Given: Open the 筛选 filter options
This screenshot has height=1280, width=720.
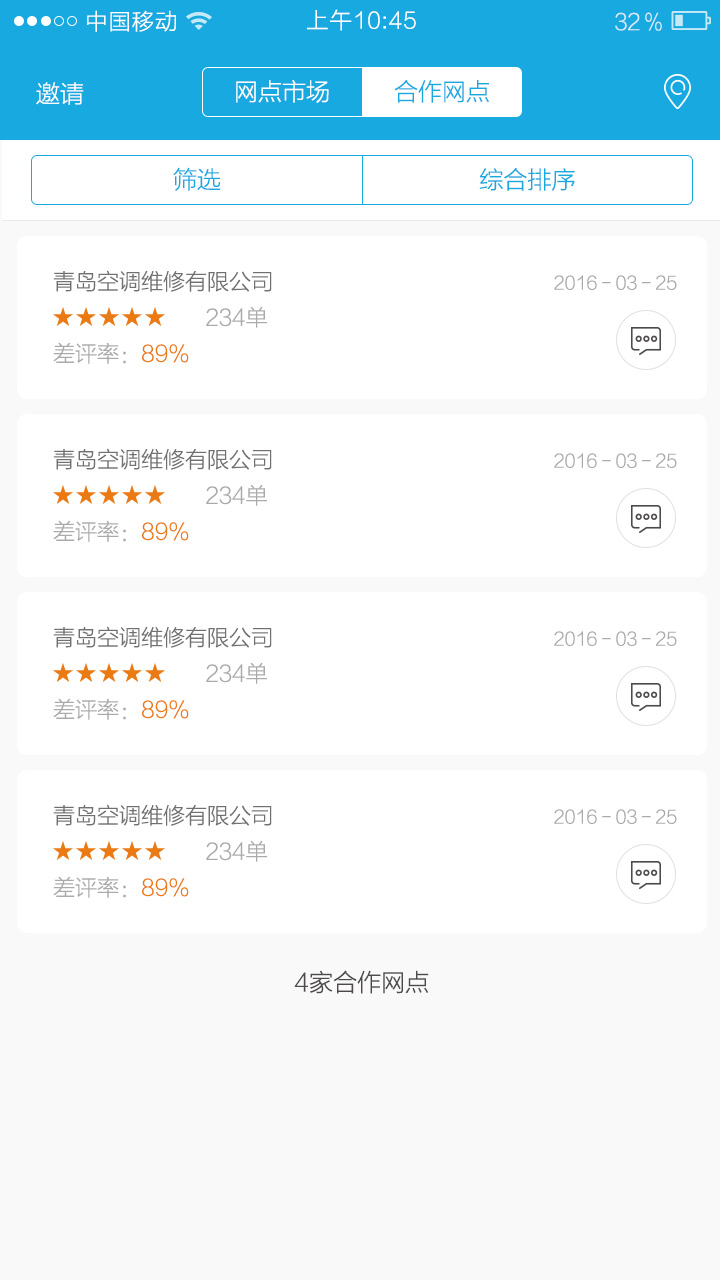Looking at the screenshot, I should click(197, 180).
